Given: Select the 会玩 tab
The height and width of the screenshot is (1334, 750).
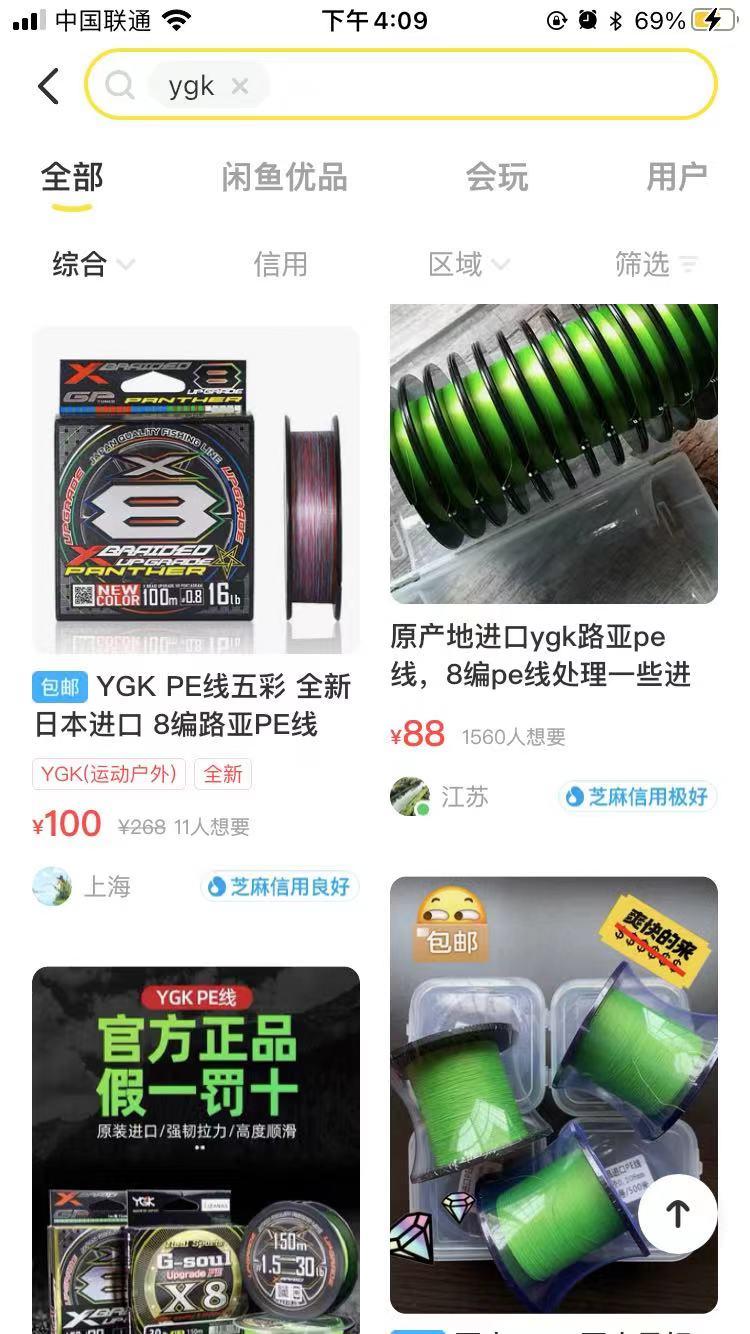Looking at the screenshot, I should tap(497, 177).
